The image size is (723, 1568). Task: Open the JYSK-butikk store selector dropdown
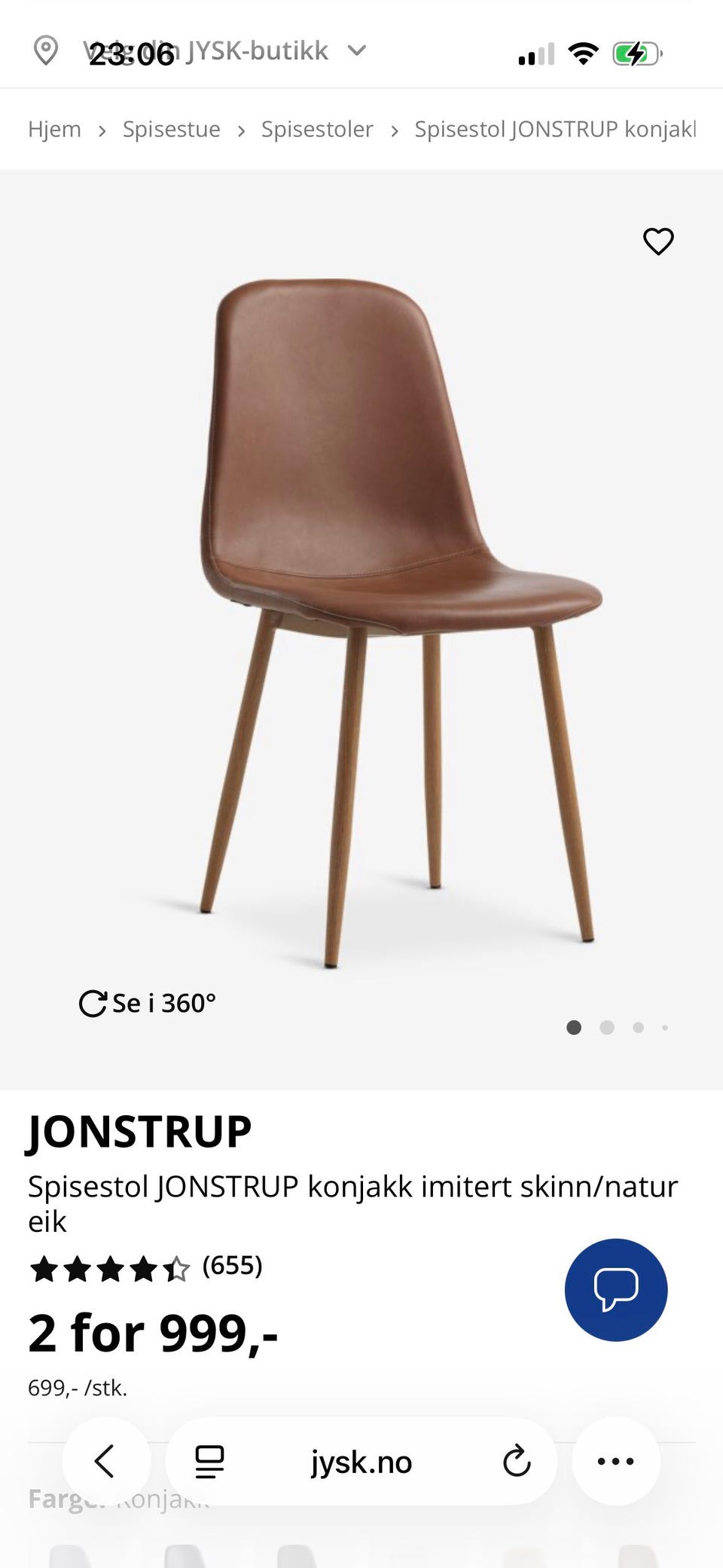[200, 50]
